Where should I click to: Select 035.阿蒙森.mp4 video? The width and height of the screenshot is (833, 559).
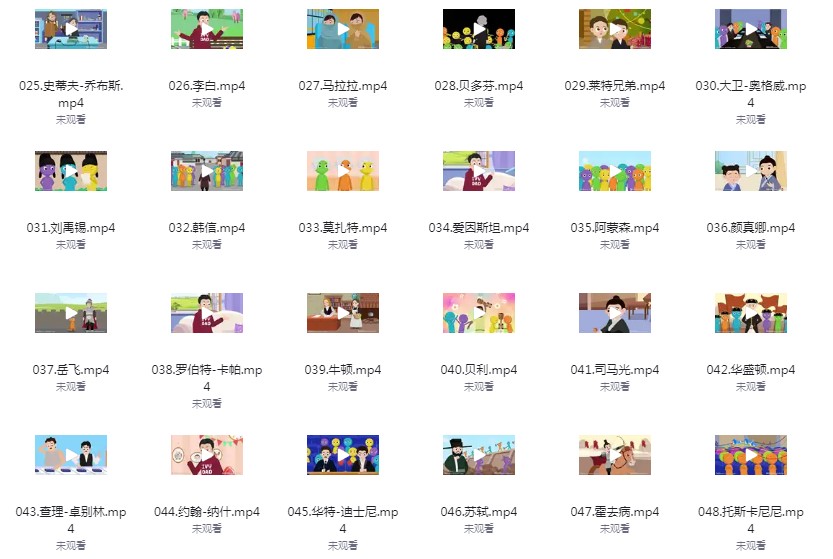point(615,172)
